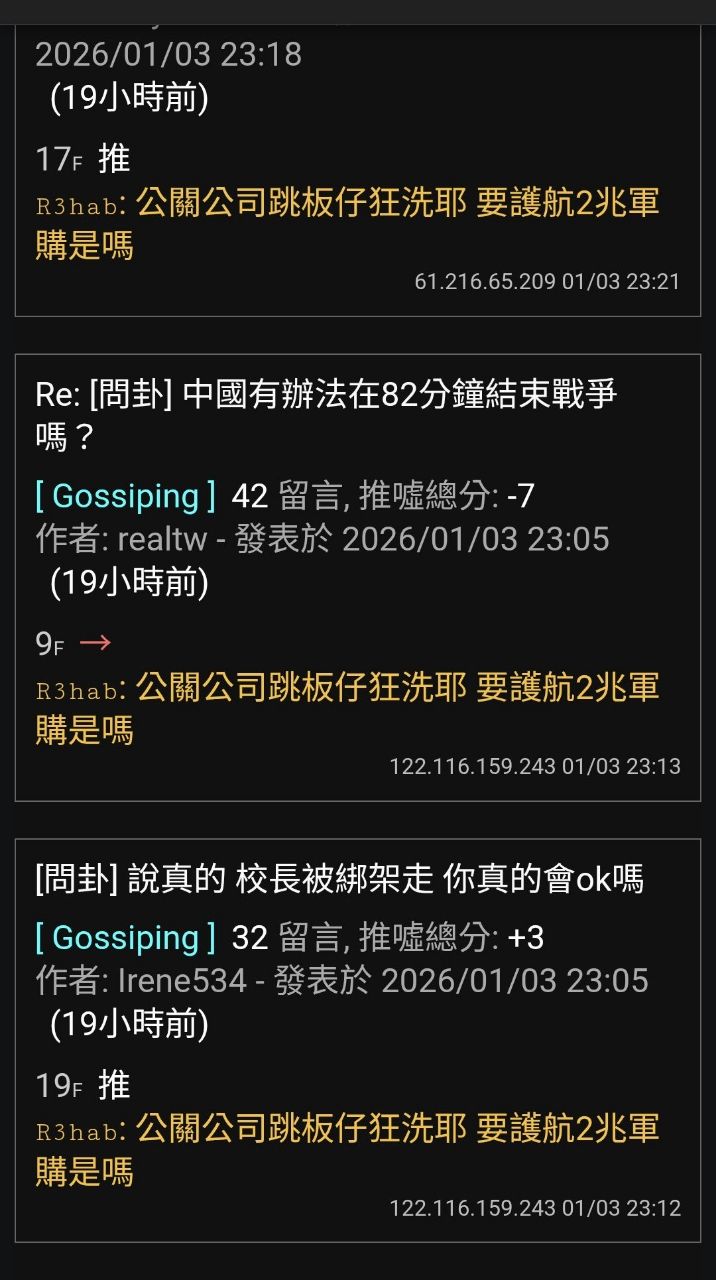
Task: Open the post about 校長被綁架走
Action: click(x=339, y=879)
